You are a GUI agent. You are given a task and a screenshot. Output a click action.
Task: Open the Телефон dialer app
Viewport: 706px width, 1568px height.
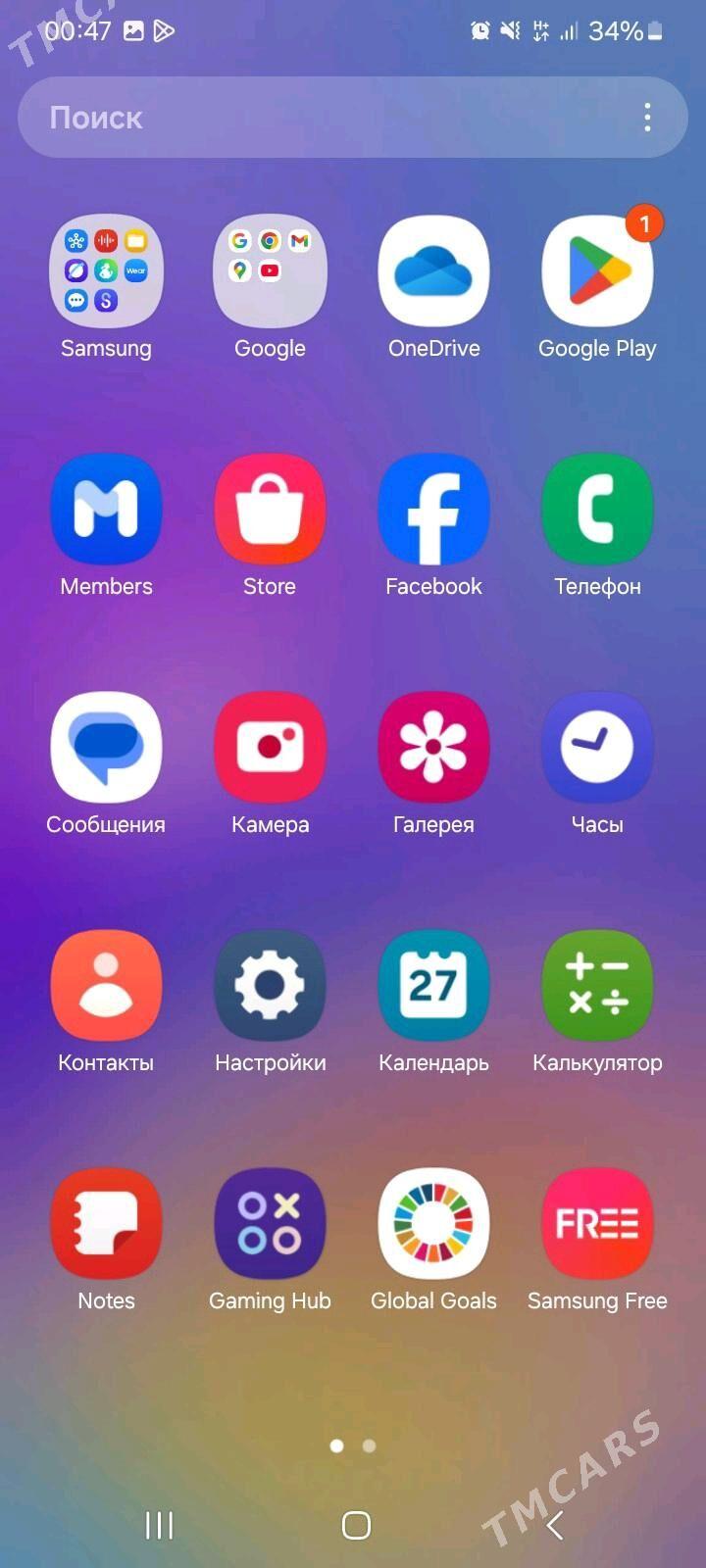[597, 510]
